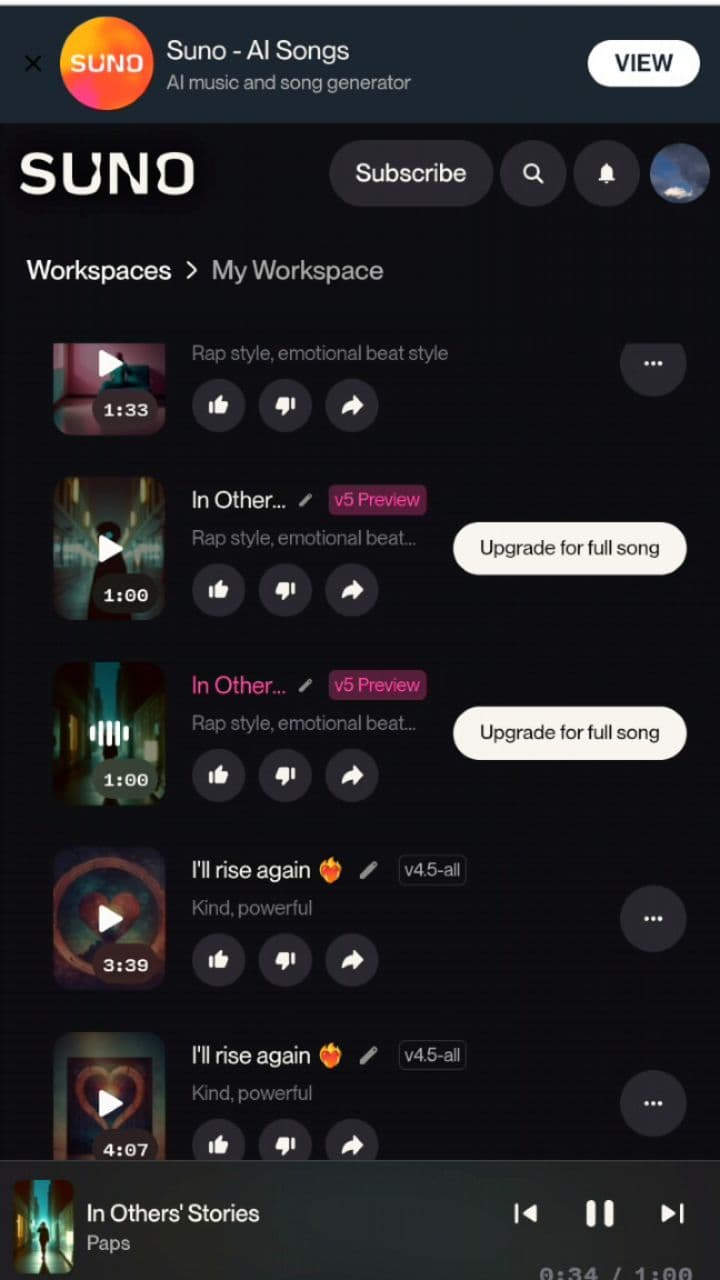This screenshot has width=720, height=1280.
Task: Share the 3:39 I'll rise again song
Action: [352, 960]
